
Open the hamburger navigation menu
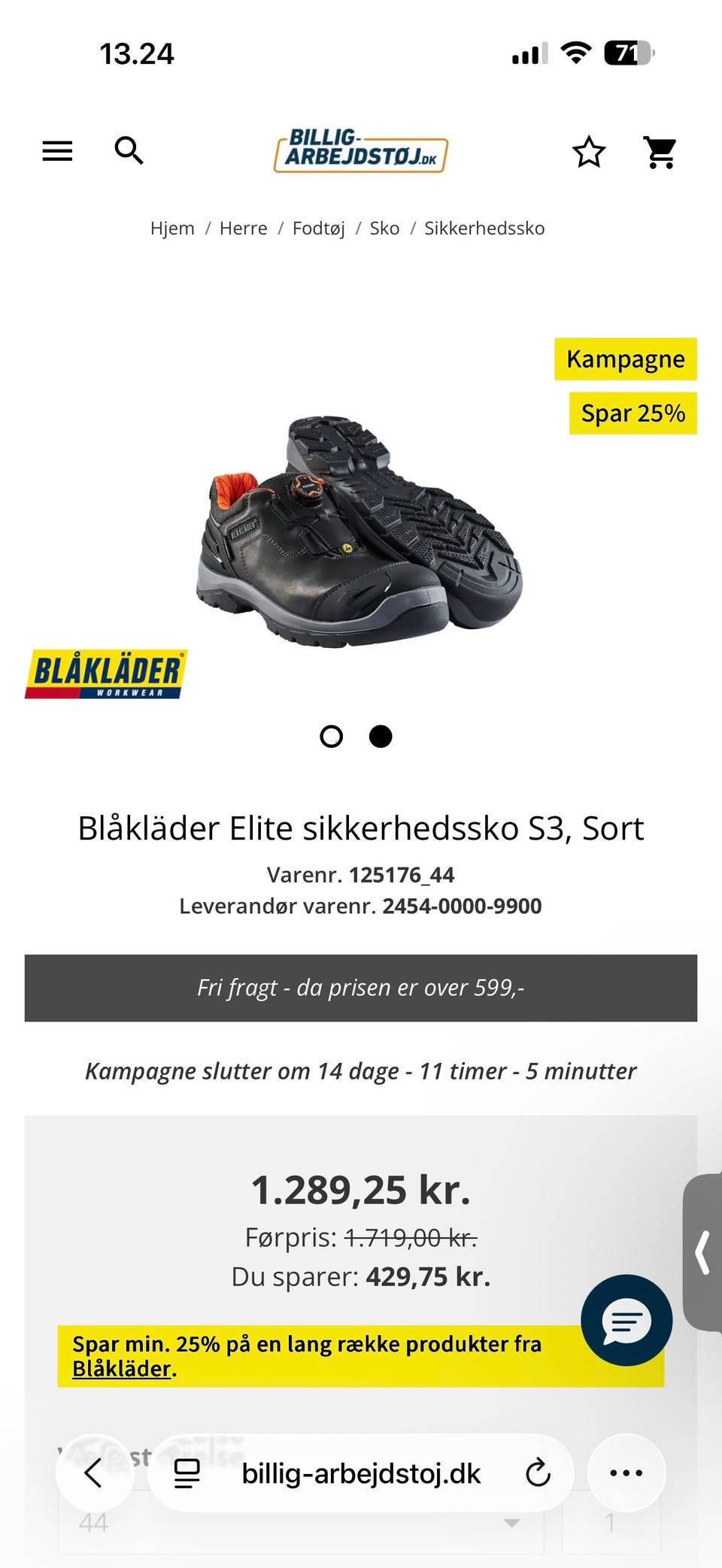coord(56,151)
